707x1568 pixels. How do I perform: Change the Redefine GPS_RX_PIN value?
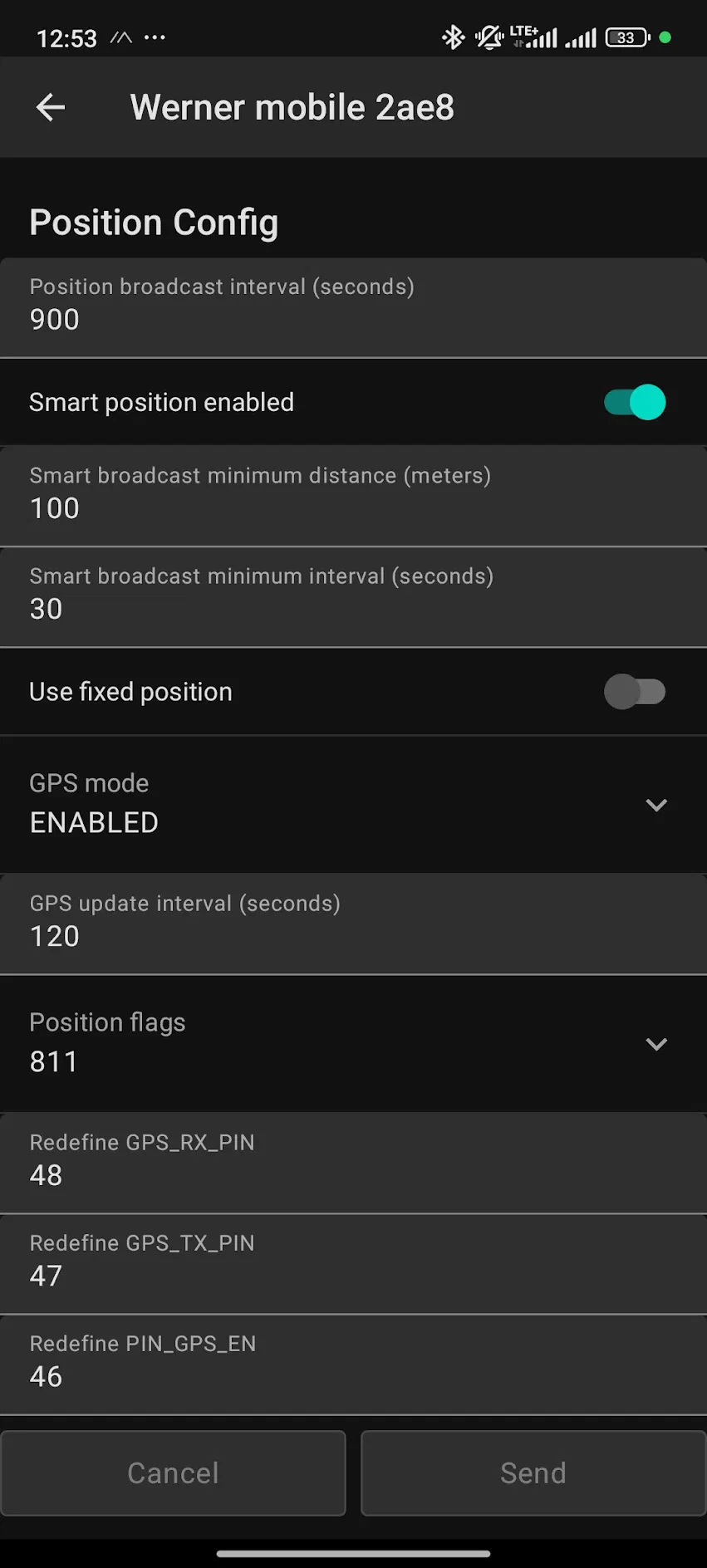353,1164
